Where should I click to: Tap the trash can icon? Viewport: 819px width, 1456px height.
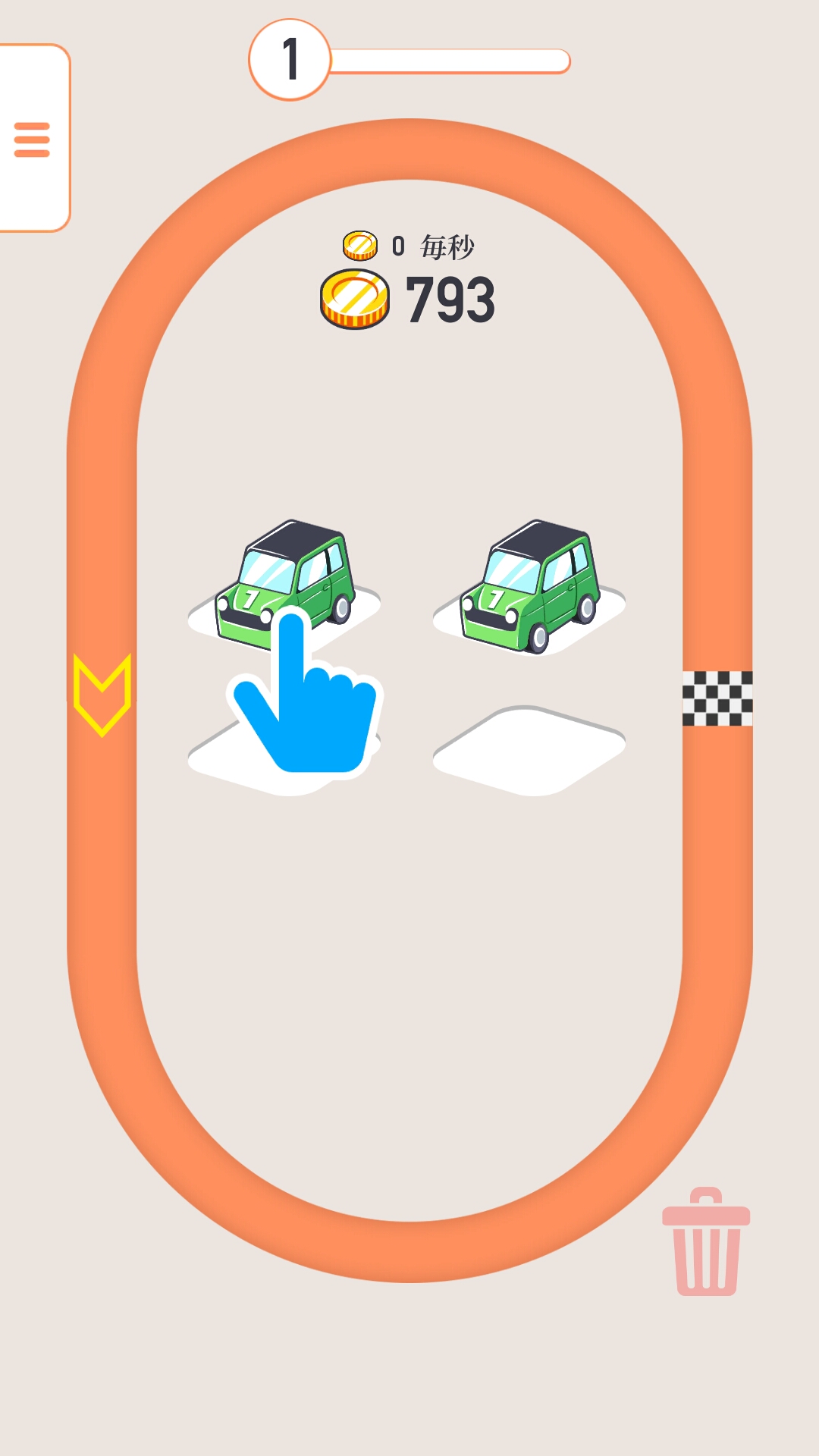(x=705, y=1242)
